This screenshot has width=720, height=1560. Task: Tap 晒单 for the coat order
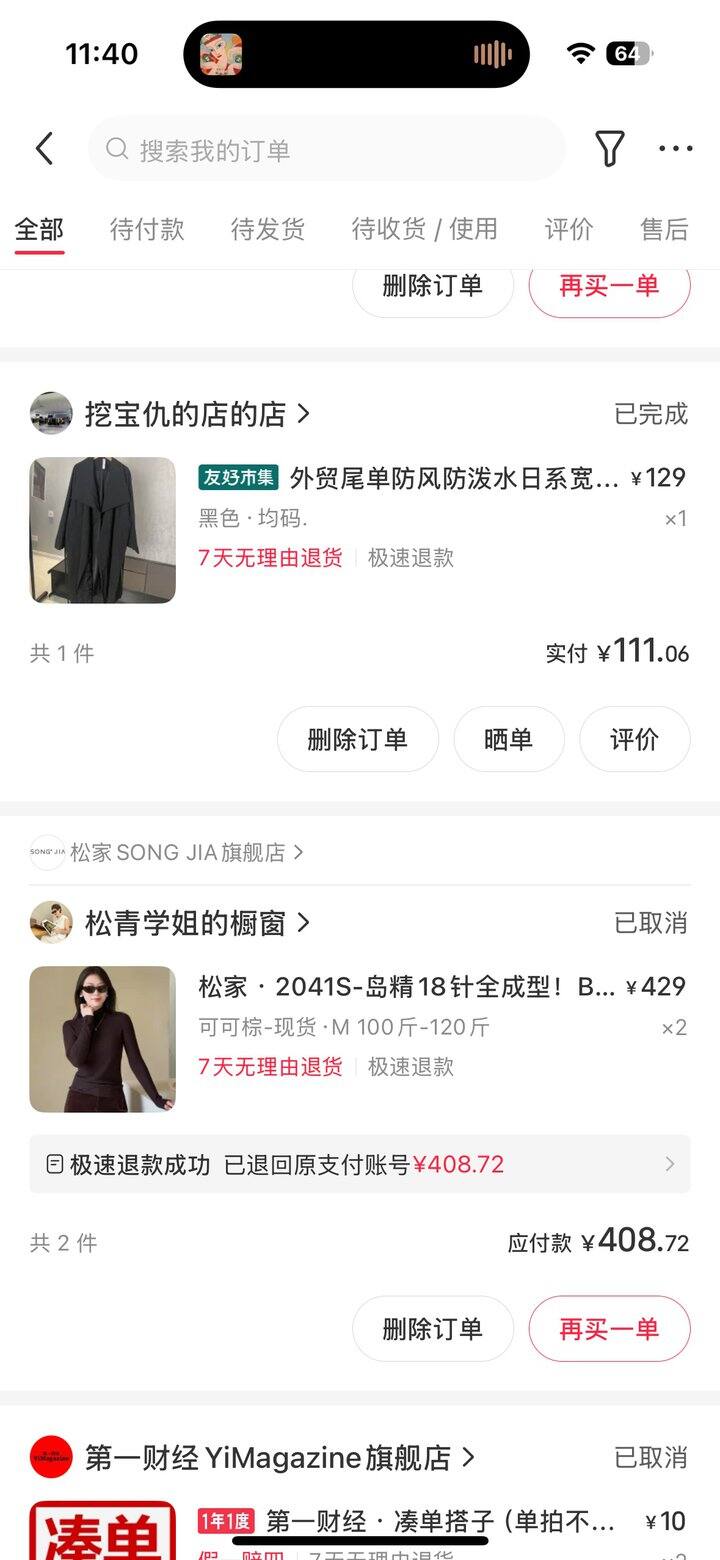click(508, 739)
